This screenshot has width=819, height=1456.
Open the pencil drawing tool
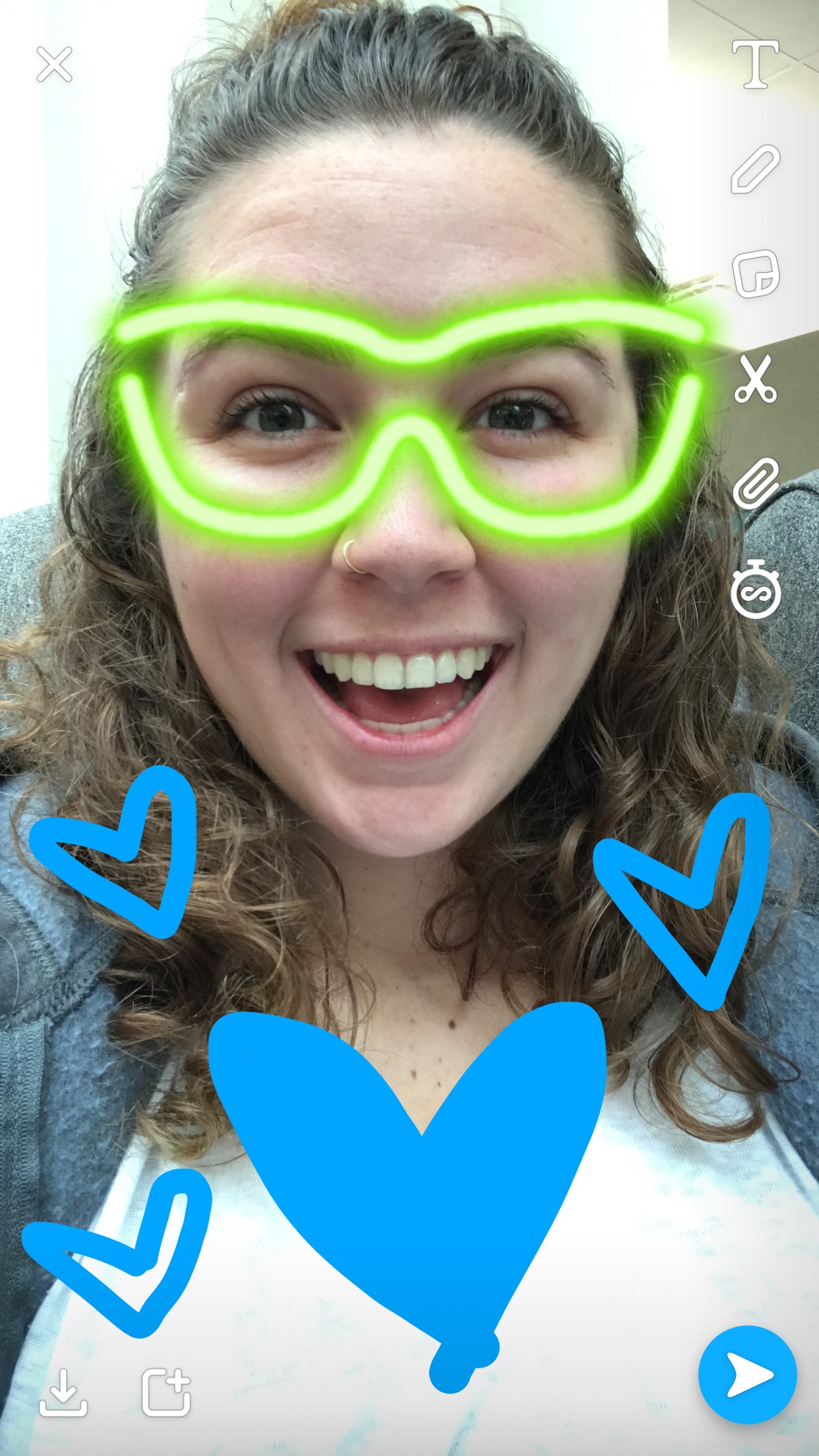[756, 170]
